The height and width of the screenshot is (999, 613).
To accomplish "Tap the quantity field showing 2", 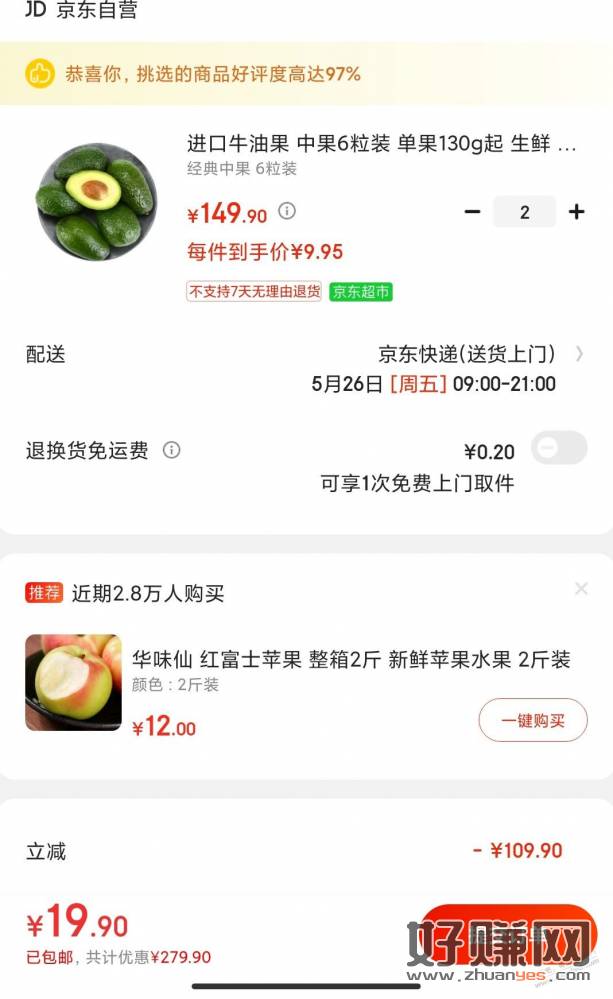I will 524,212.
